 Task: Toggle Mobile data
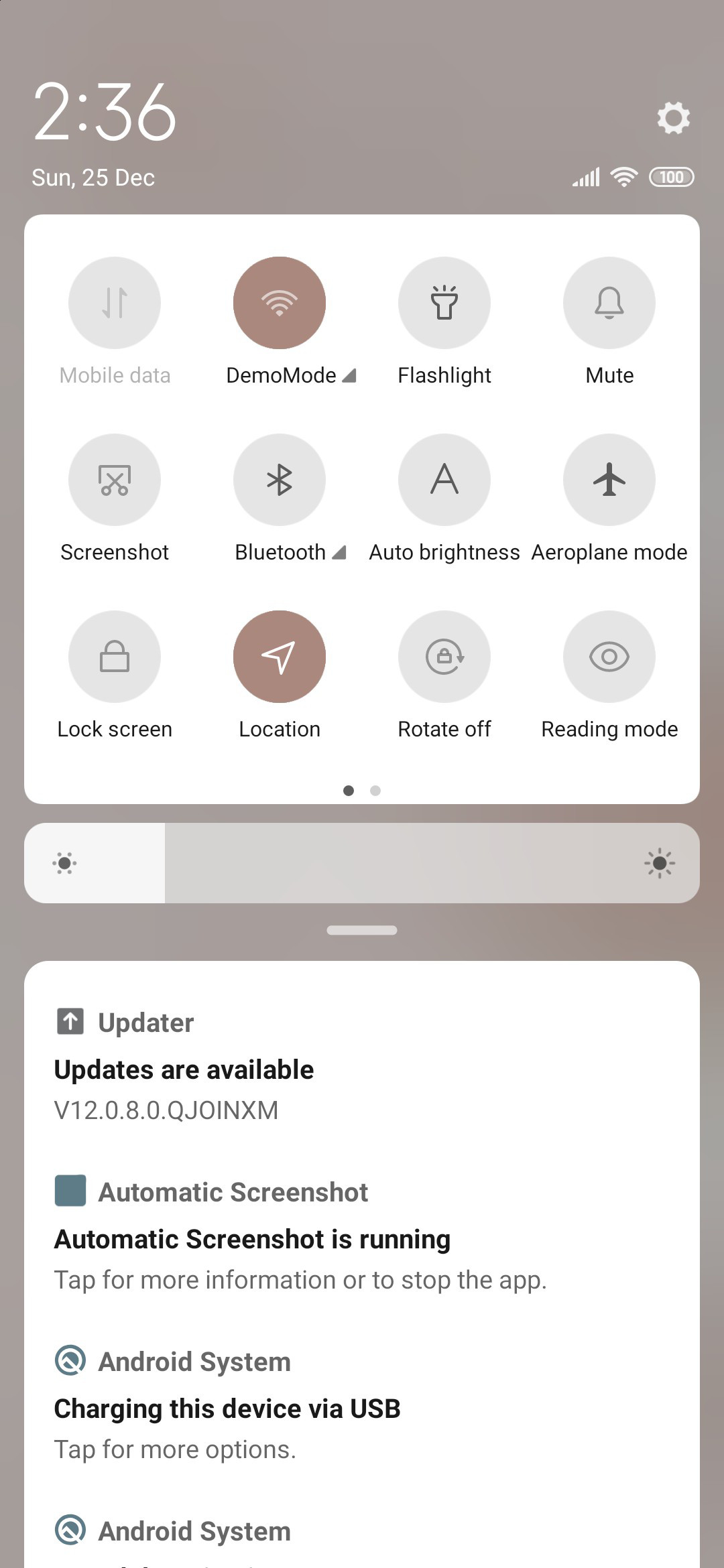(x=115, y=303)
